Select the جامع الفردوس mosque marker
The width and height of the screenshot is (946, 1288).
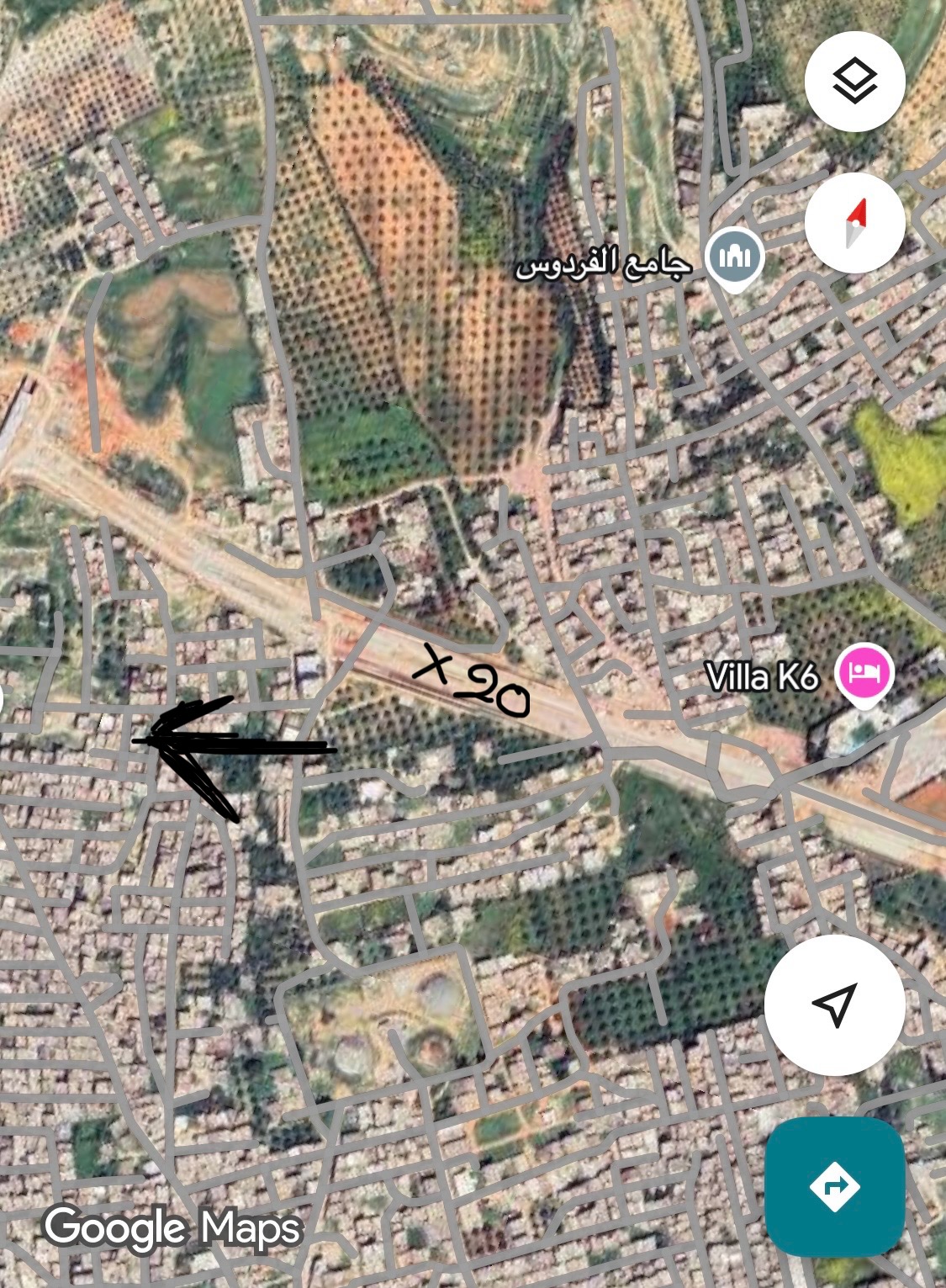735,257
